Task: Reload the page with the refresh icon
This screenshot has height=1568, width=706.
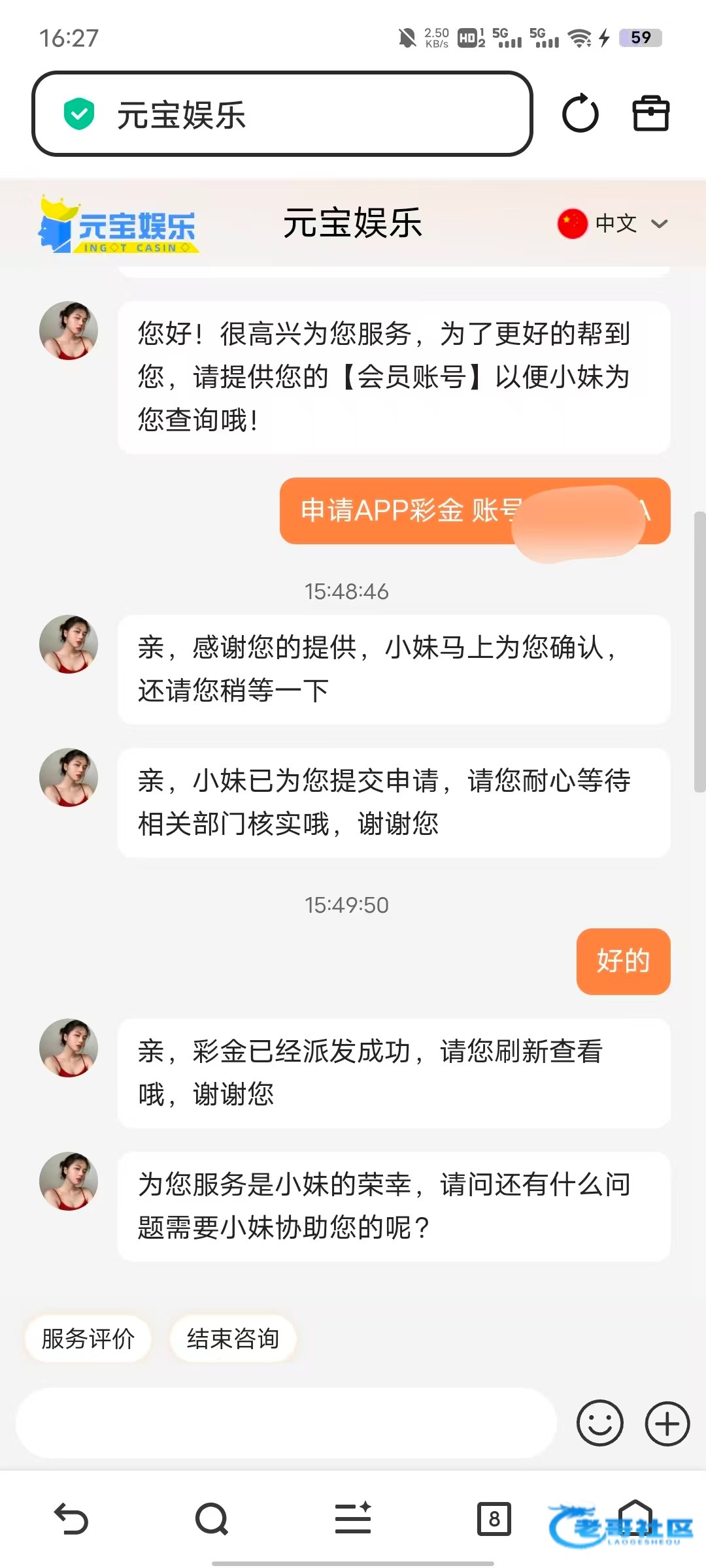Action: [580, 114]
